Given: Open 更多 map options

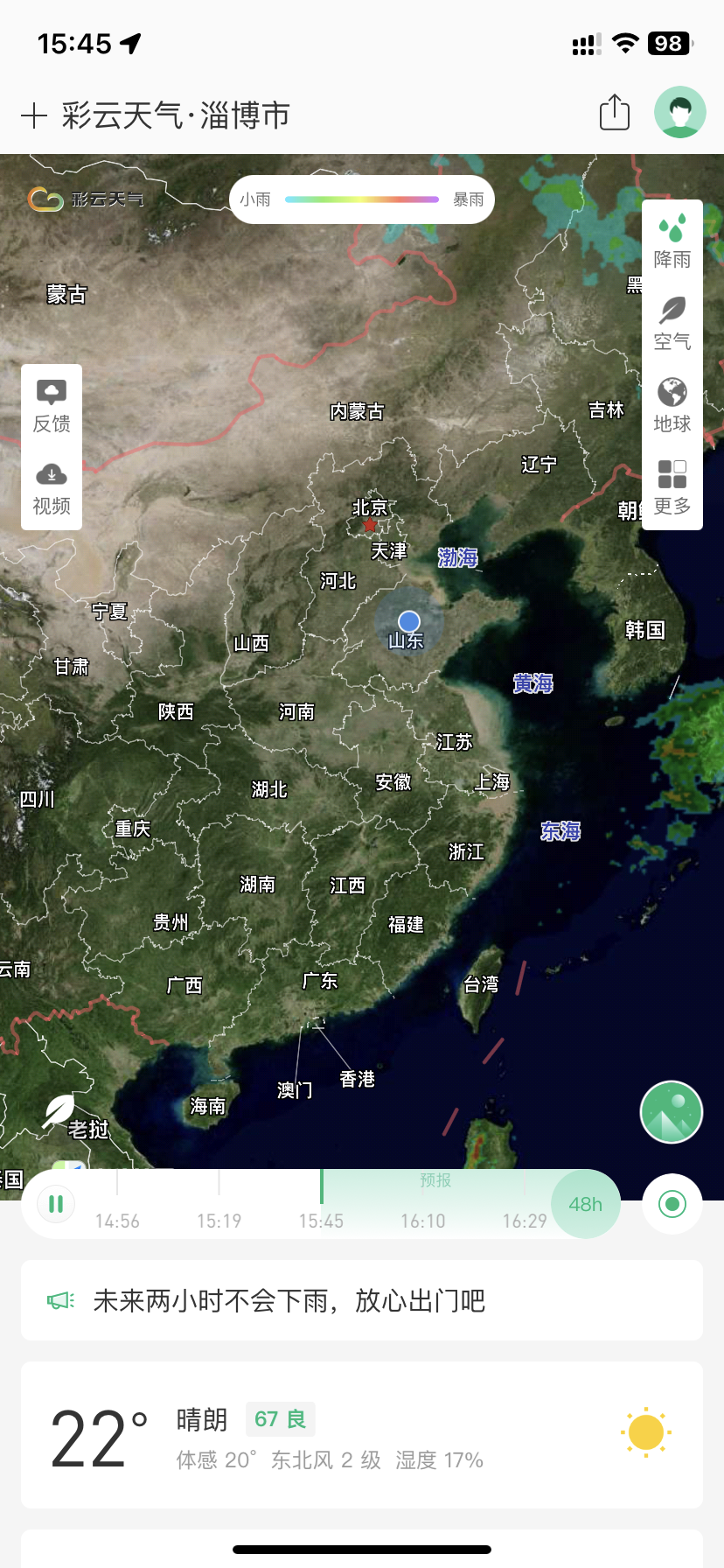Looking at the screenshot, I should coord(672,487).
